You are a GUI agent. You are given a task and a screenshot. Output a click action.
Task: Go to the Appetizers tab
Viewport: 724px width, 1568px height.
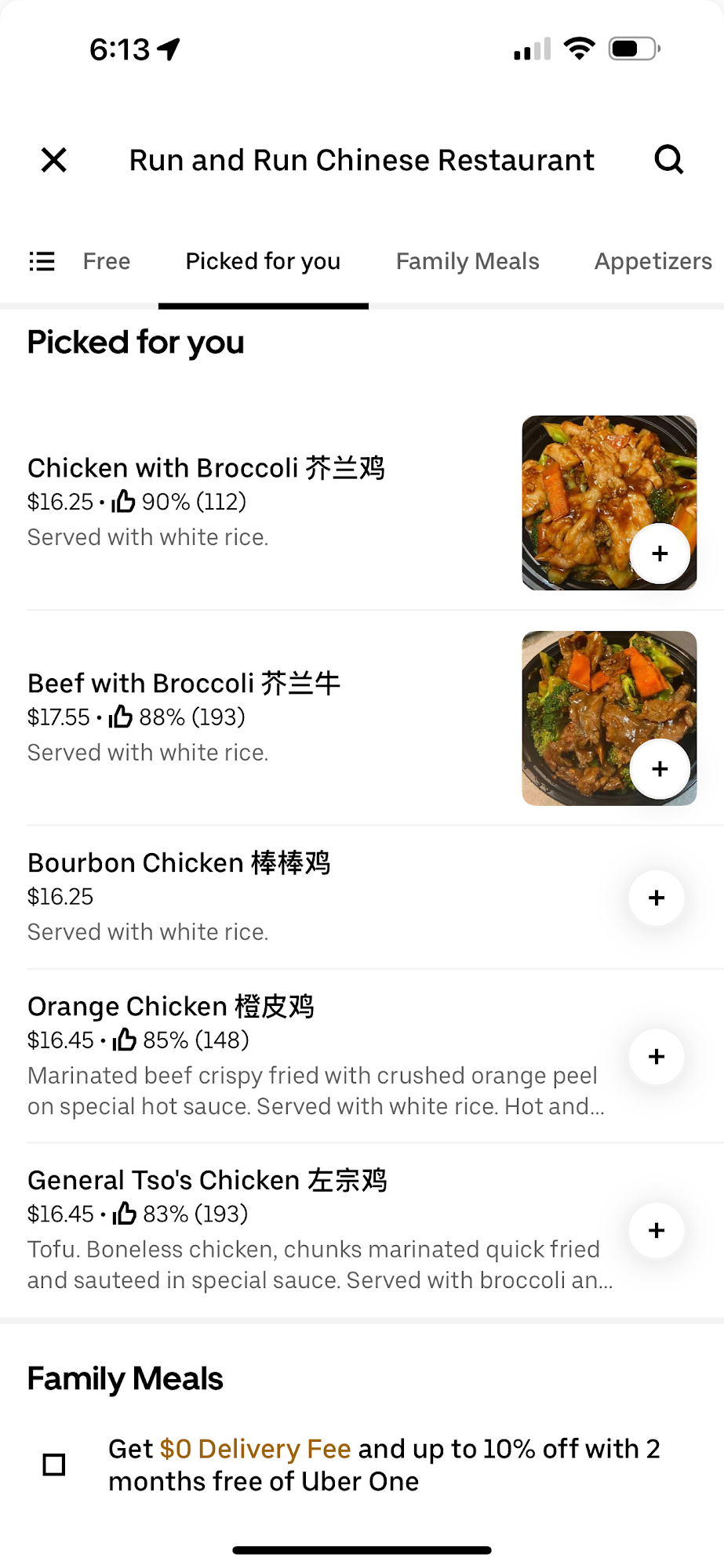(653, 261)
